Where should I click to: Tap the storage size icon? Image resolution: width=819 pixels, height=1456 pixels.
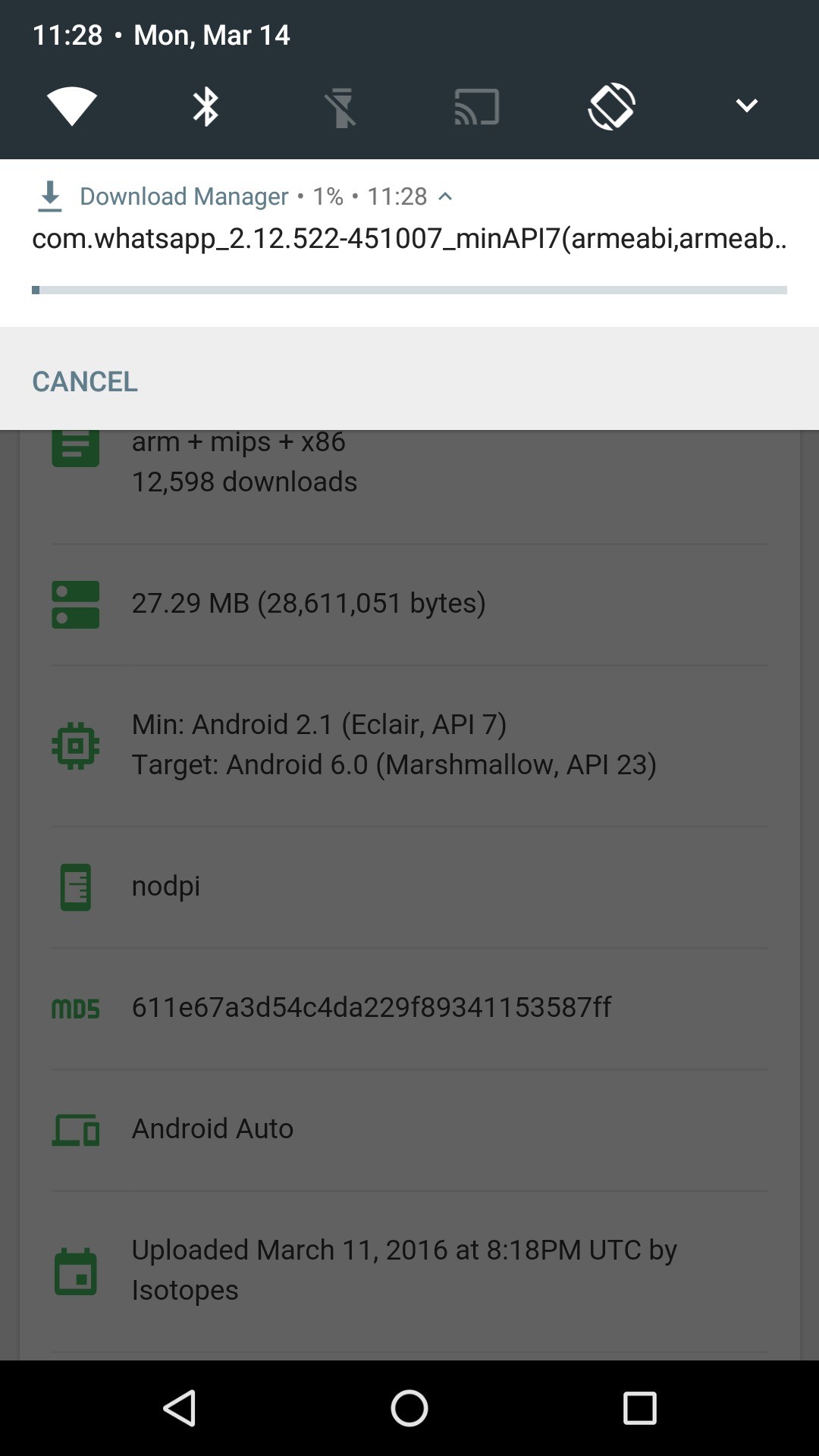pos(75,604)
